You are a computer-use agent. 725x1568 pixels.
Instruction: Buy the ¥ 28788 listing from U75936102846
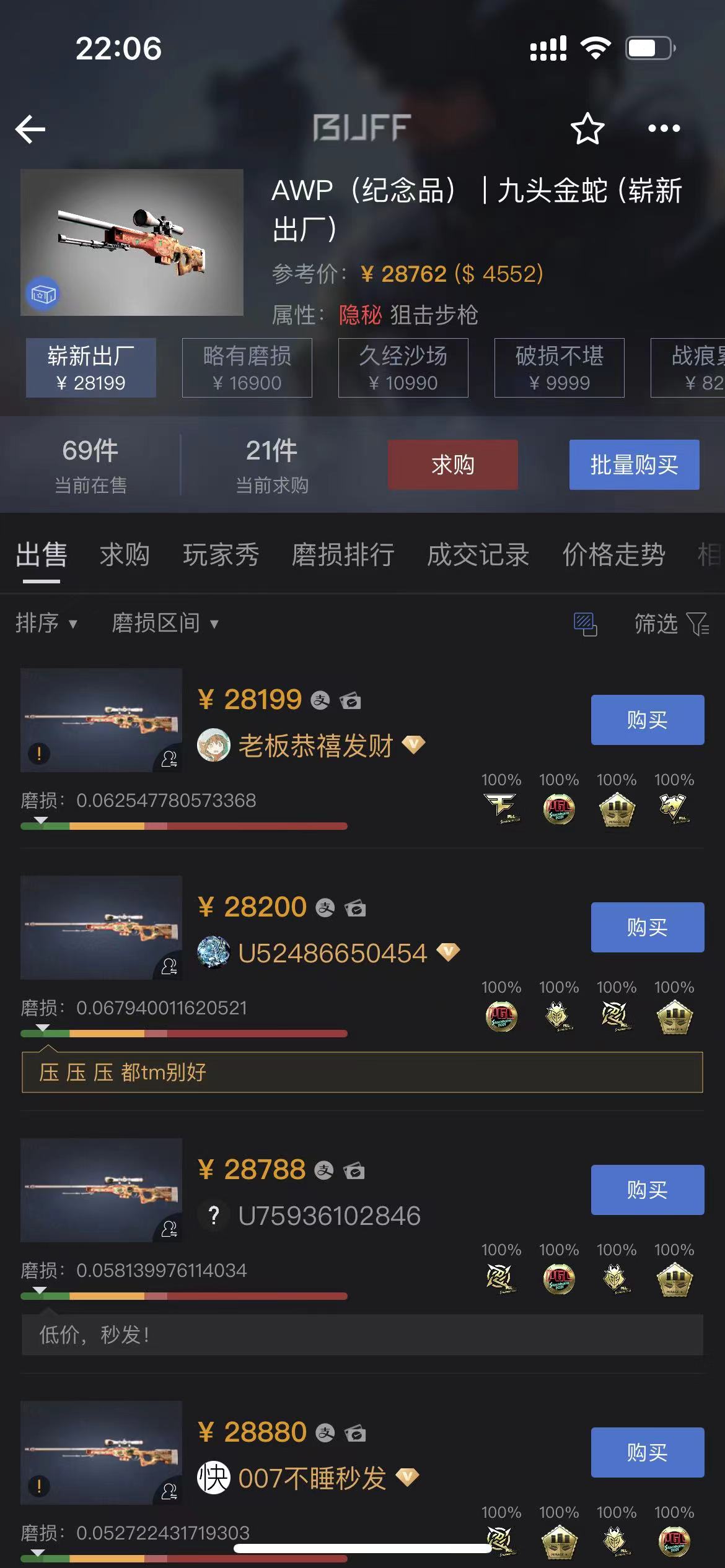coord(647,1190)
